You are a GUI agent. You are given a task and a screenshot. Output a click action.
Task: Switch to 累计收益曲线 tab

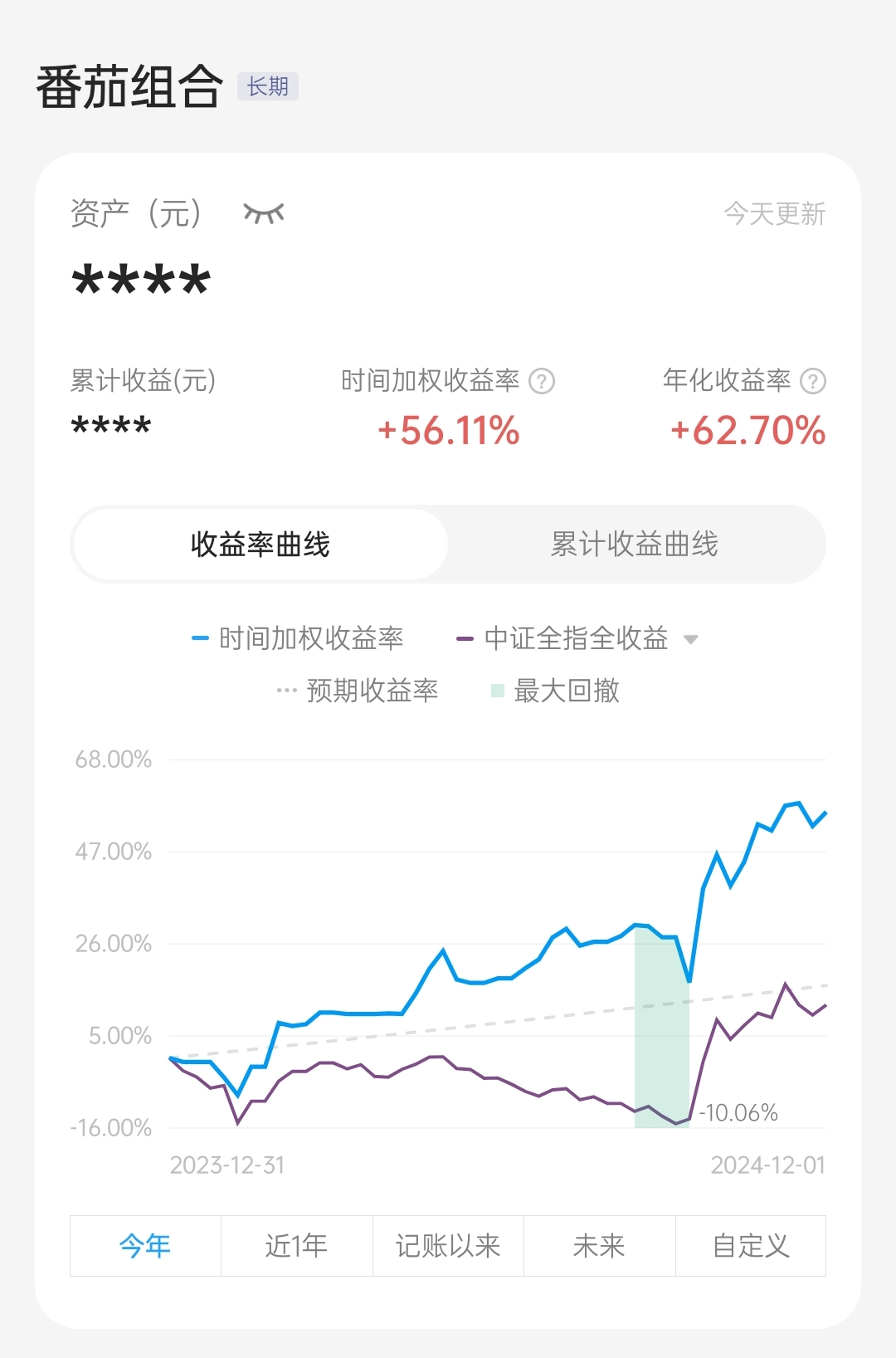635,545
